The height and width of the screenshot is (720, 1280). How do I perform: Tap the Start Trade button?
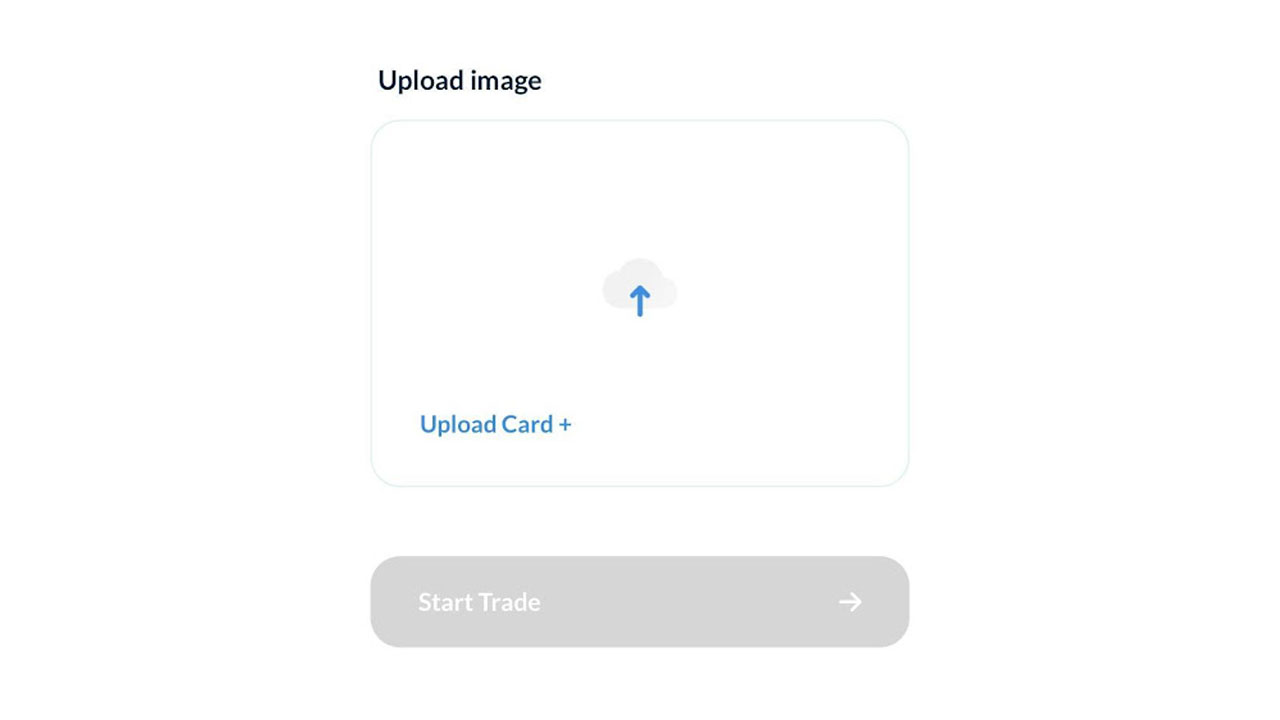pos(639,602)
